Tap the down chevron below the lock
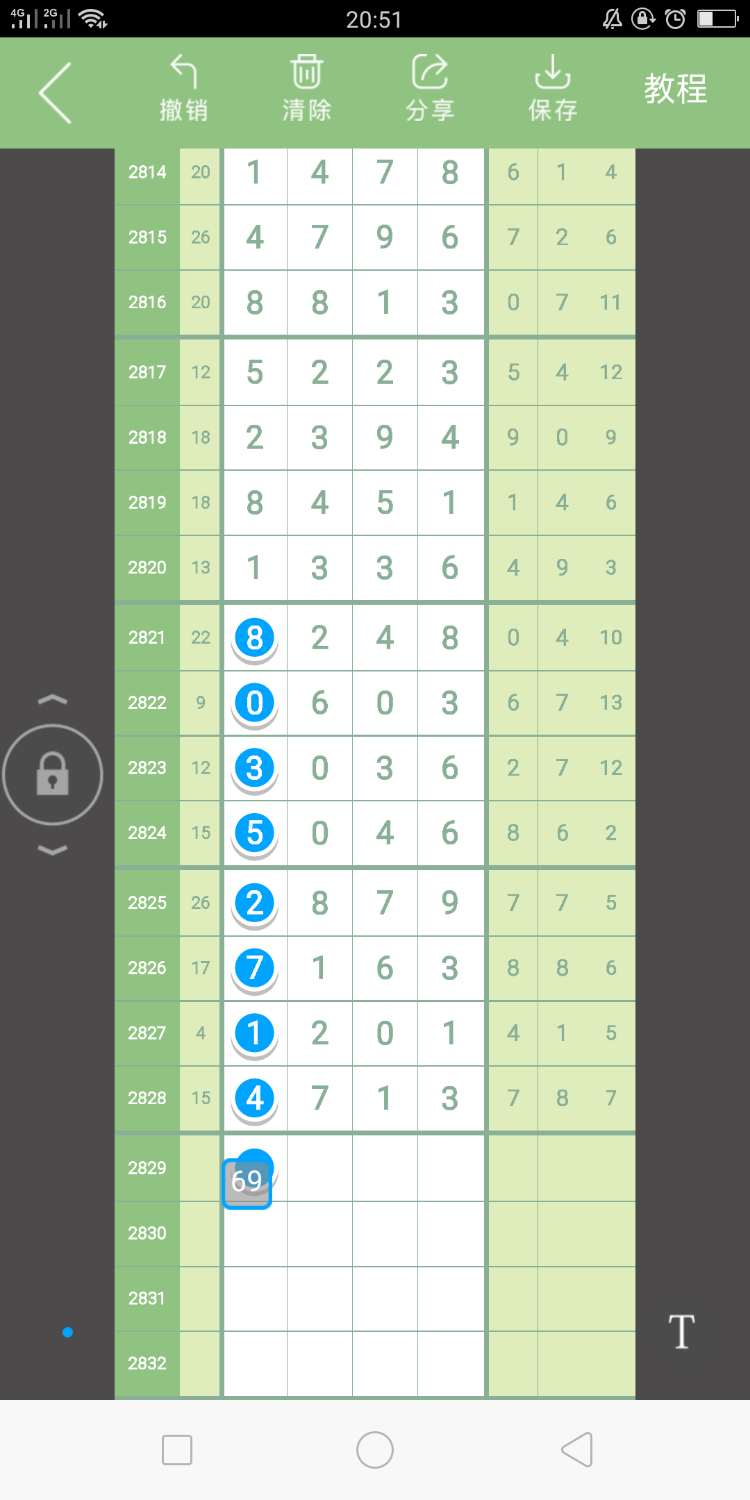The image size is (750, 1500). click(52, 849)
